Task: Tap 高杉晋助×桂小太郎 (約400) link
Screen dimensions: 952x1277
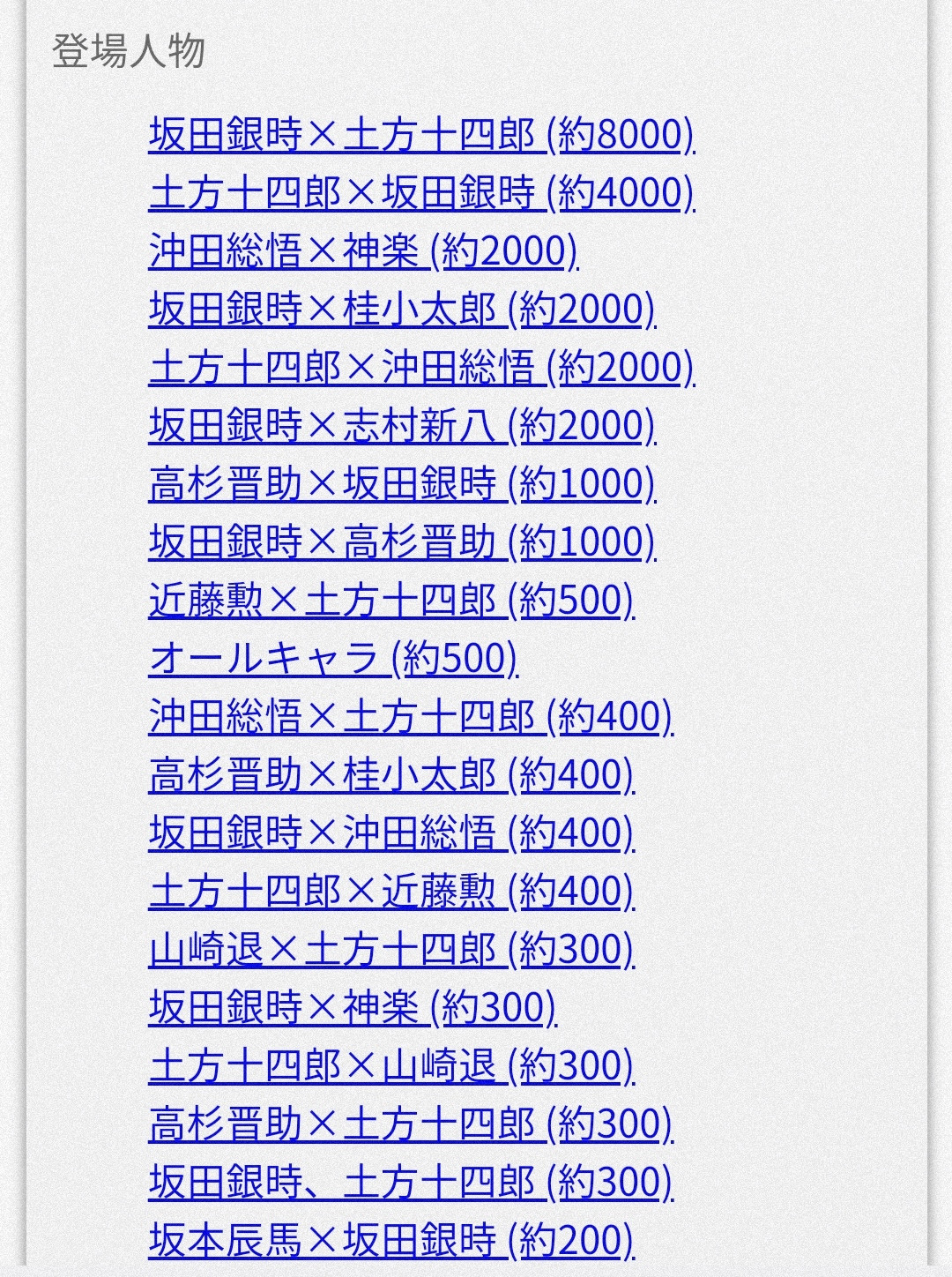Action: click(391, 774)
